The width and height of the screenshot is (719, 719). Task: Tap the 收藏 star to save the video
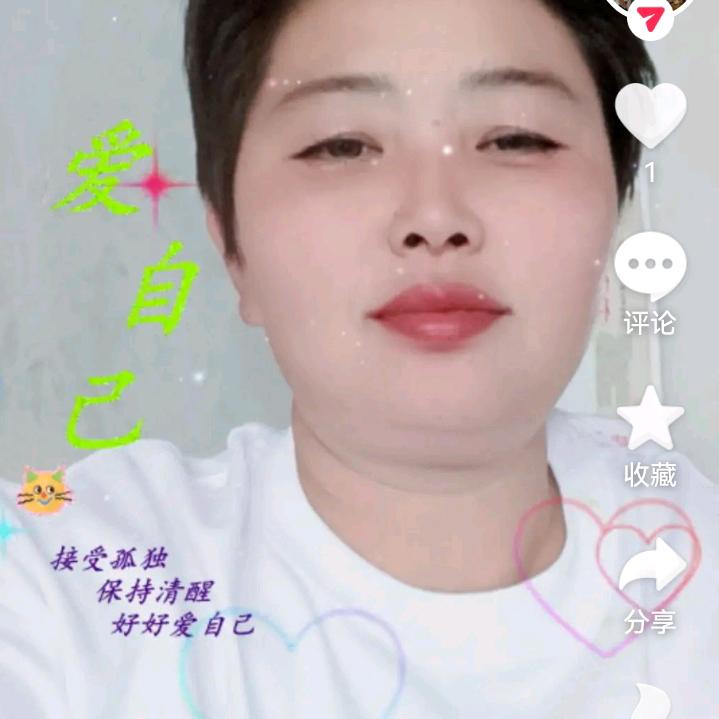(x=650, y=418)
